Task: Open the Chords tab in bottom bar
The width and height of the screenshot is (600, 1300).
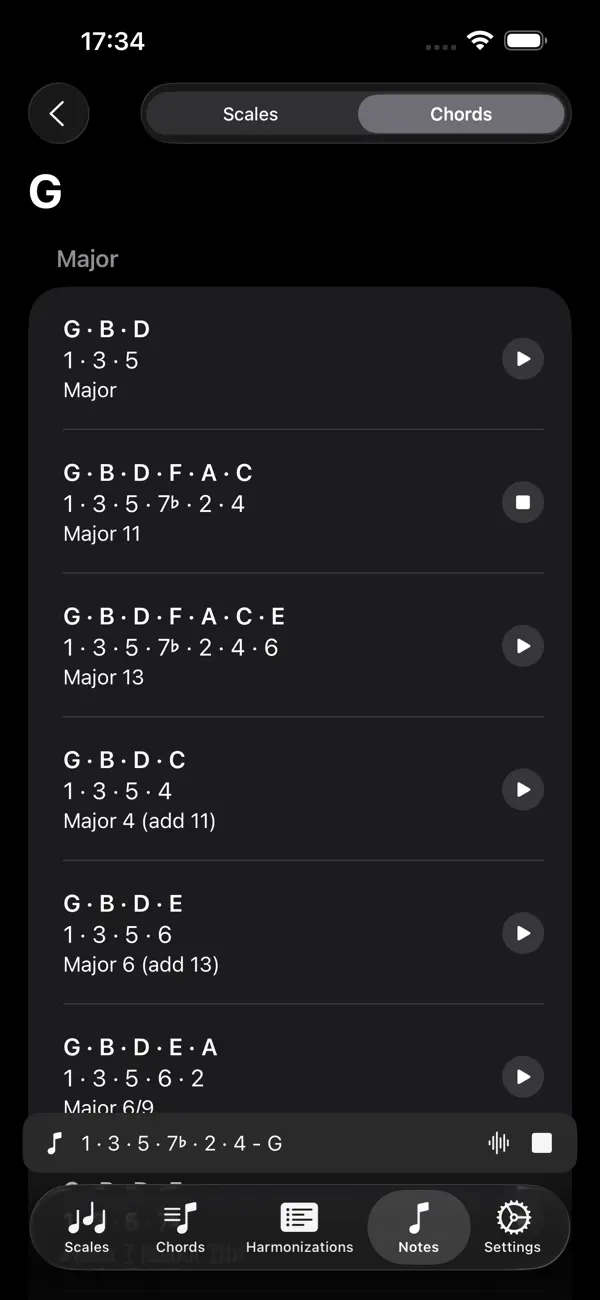Action: click(180, 1227)
